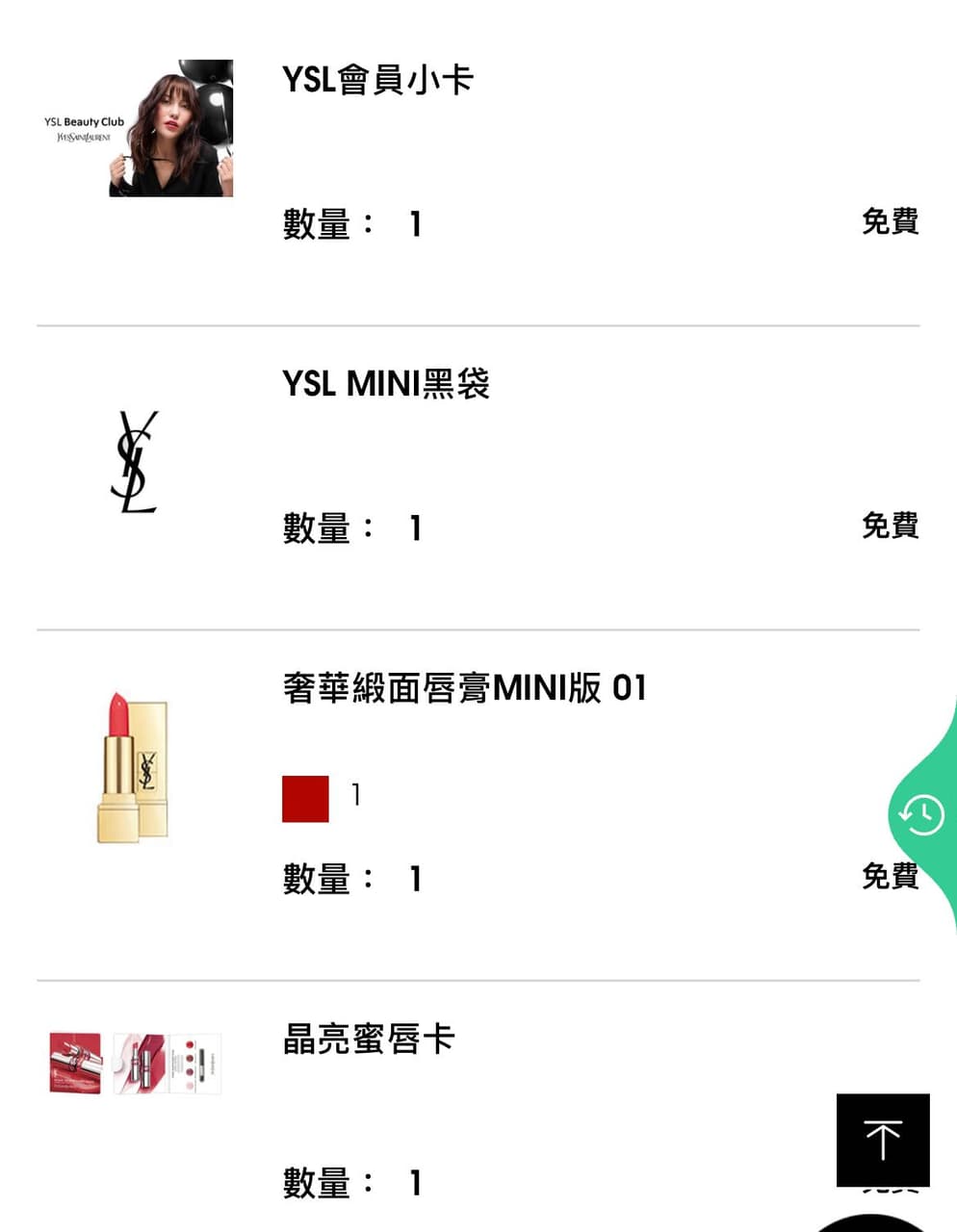Select the quantity value for 晶亮蜜唇卡
Image resolution: width=957 pixels, height=1232 pixels.
click(416, 1183)
